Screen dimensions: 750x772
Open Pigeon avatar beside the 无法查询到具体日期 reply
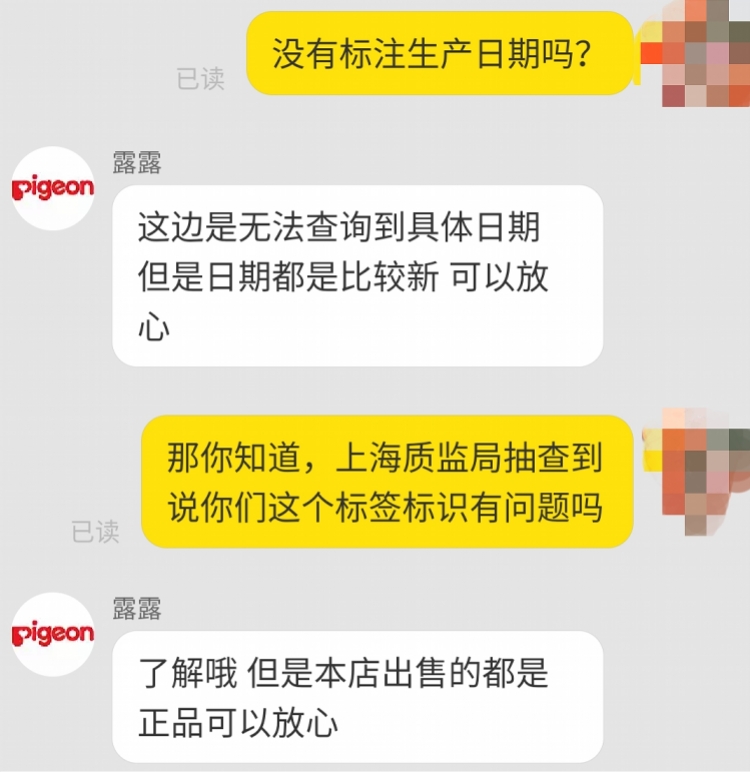53,189
